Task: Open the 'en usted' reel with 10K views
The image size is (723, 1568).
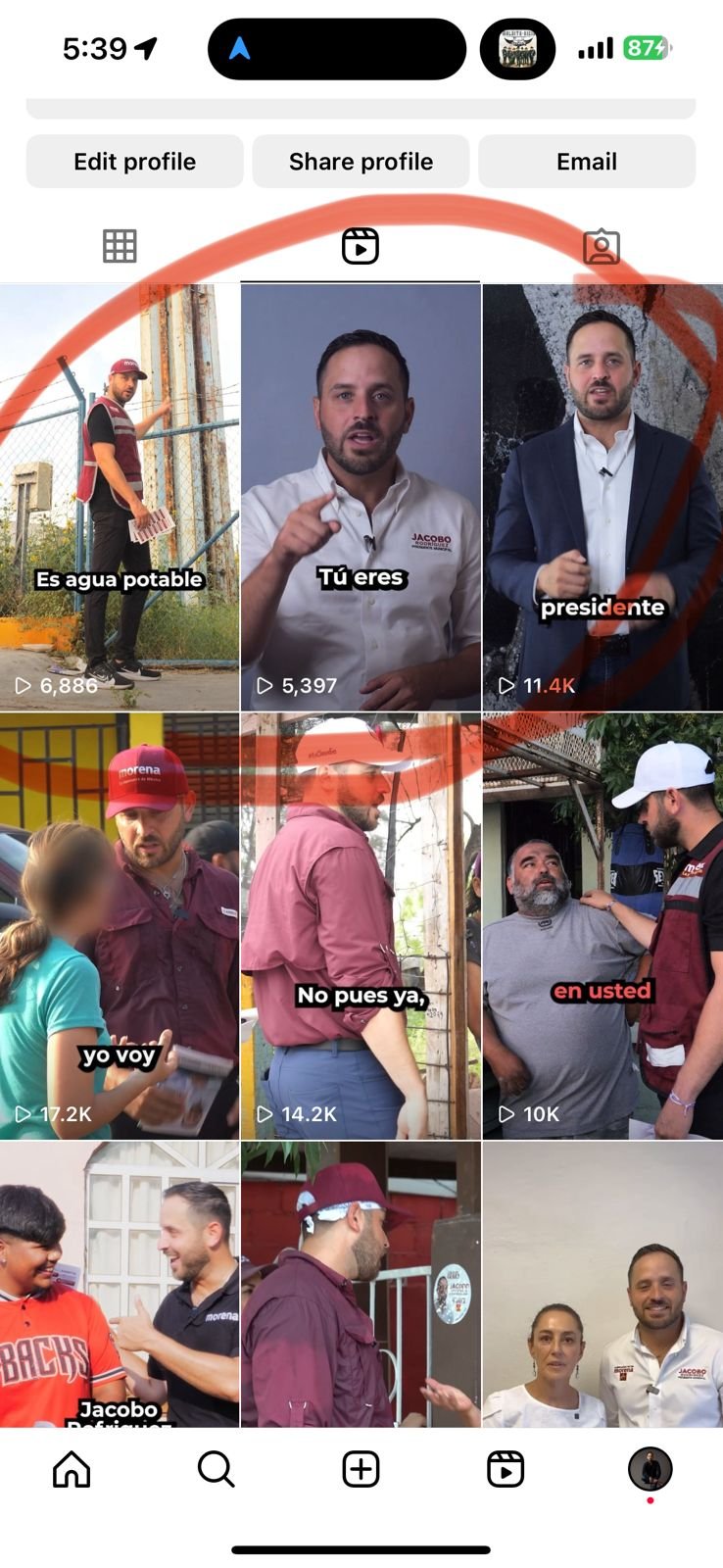Action: pyautogui.click(x=602, y=926)
